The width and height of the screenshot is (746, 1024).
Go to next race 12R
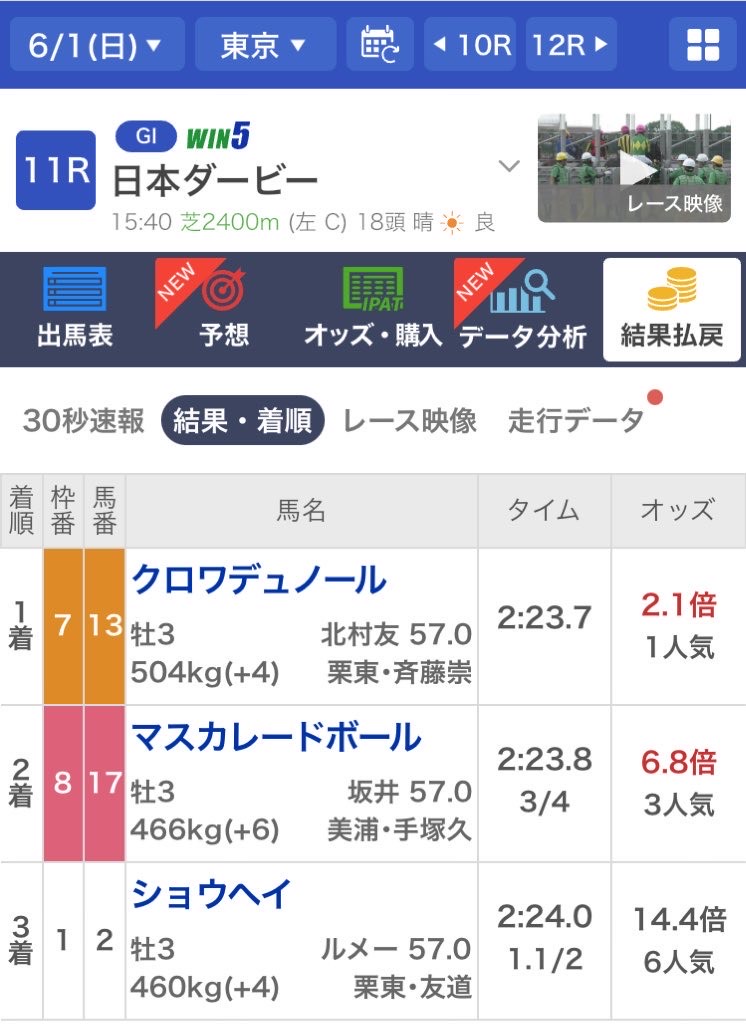[x=570, y=45]
